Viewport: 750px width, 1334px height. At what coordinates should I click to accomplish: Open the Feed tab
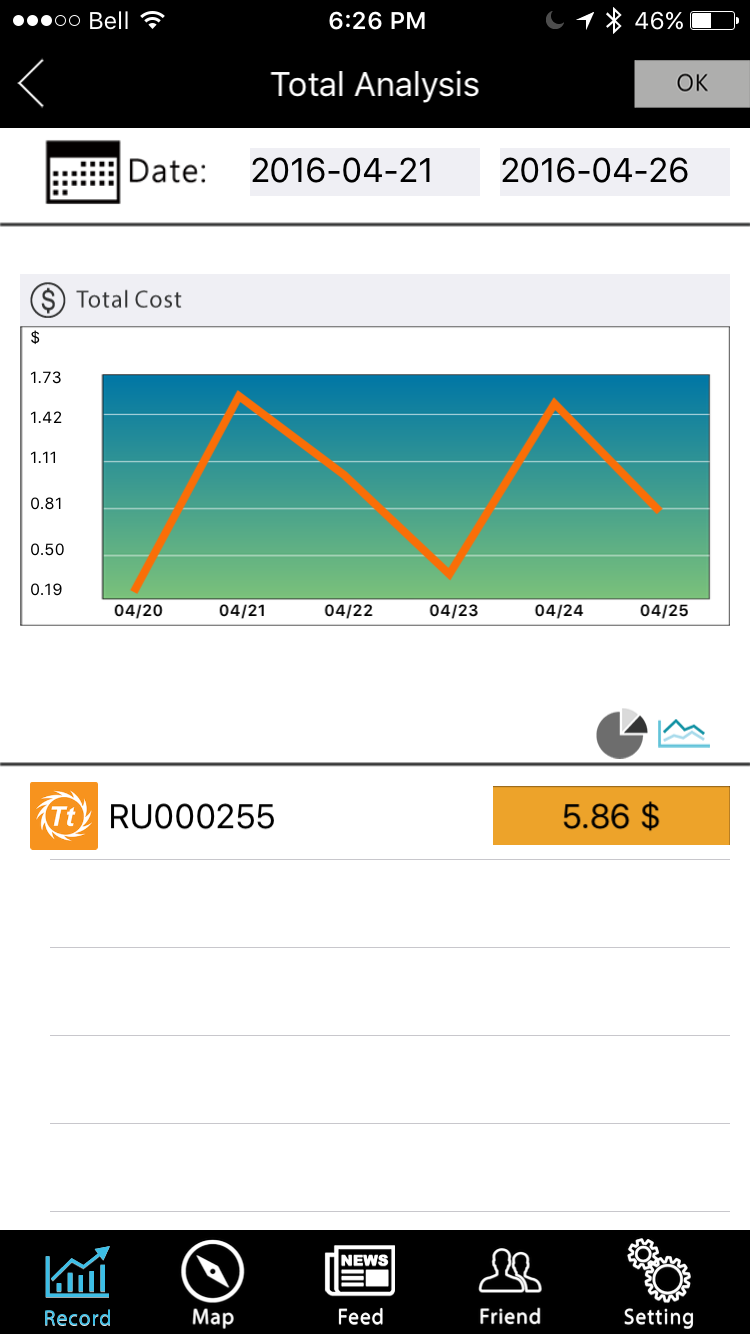click(360, 1283)
